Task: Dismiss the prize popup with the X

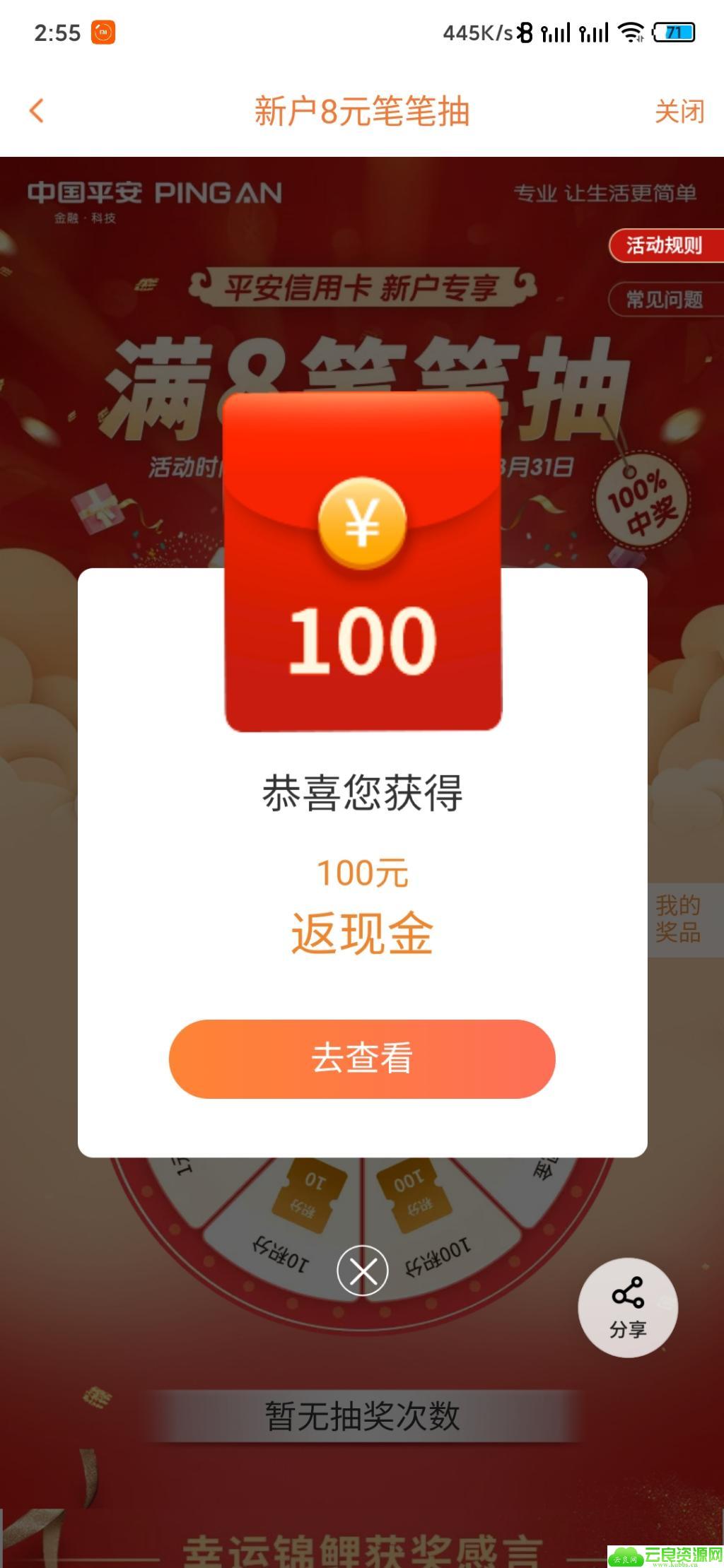Action: (x=362, y=1271)
